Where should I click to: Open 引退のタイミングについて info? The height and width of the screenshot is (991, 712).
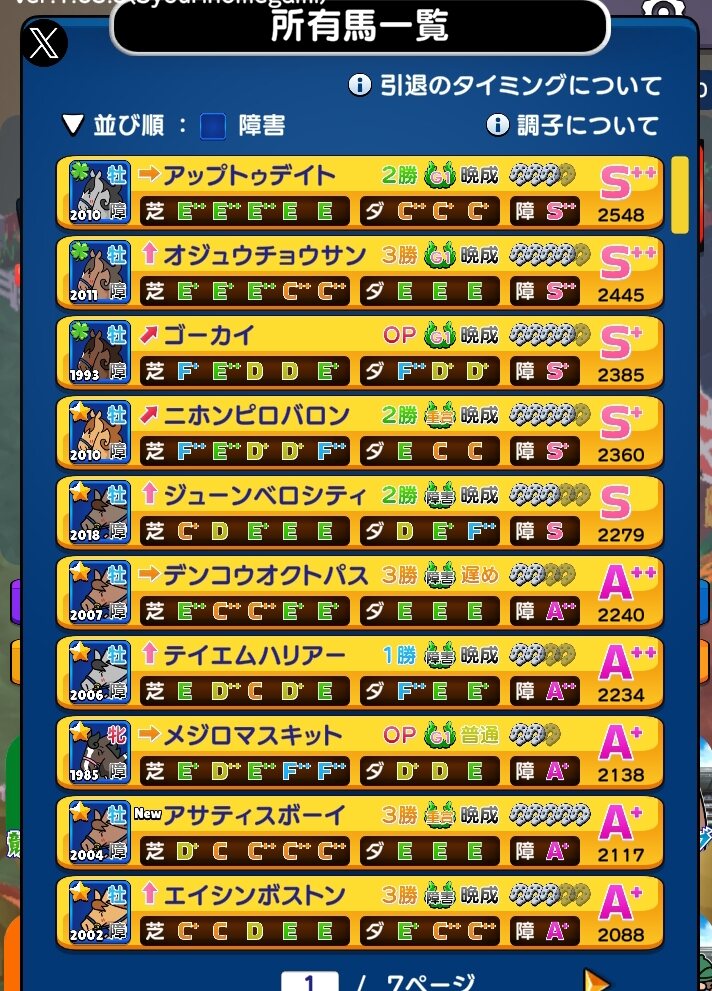click(505, 85)
